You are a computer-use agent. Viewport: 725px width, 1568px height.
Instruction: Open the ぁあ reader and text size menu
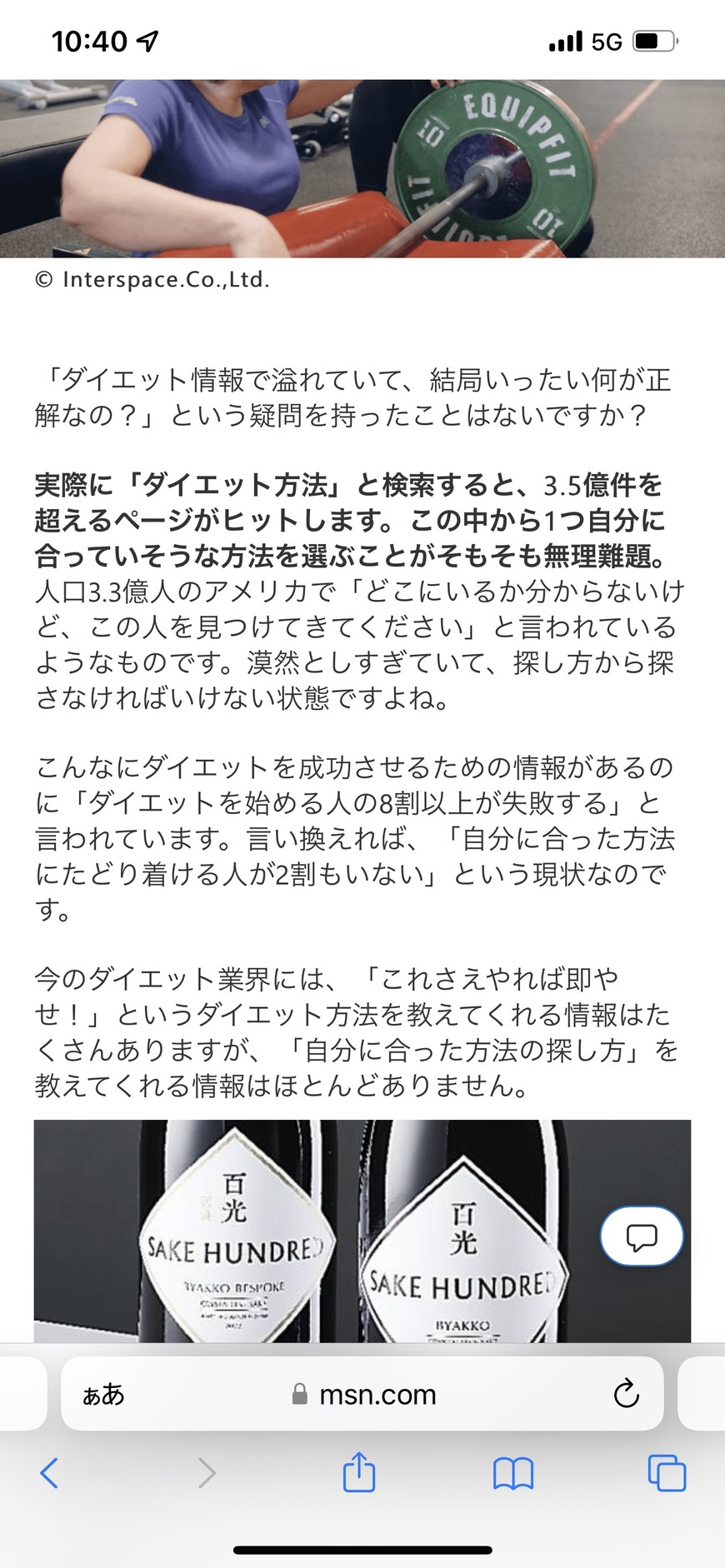click(x=103, y=1394)
